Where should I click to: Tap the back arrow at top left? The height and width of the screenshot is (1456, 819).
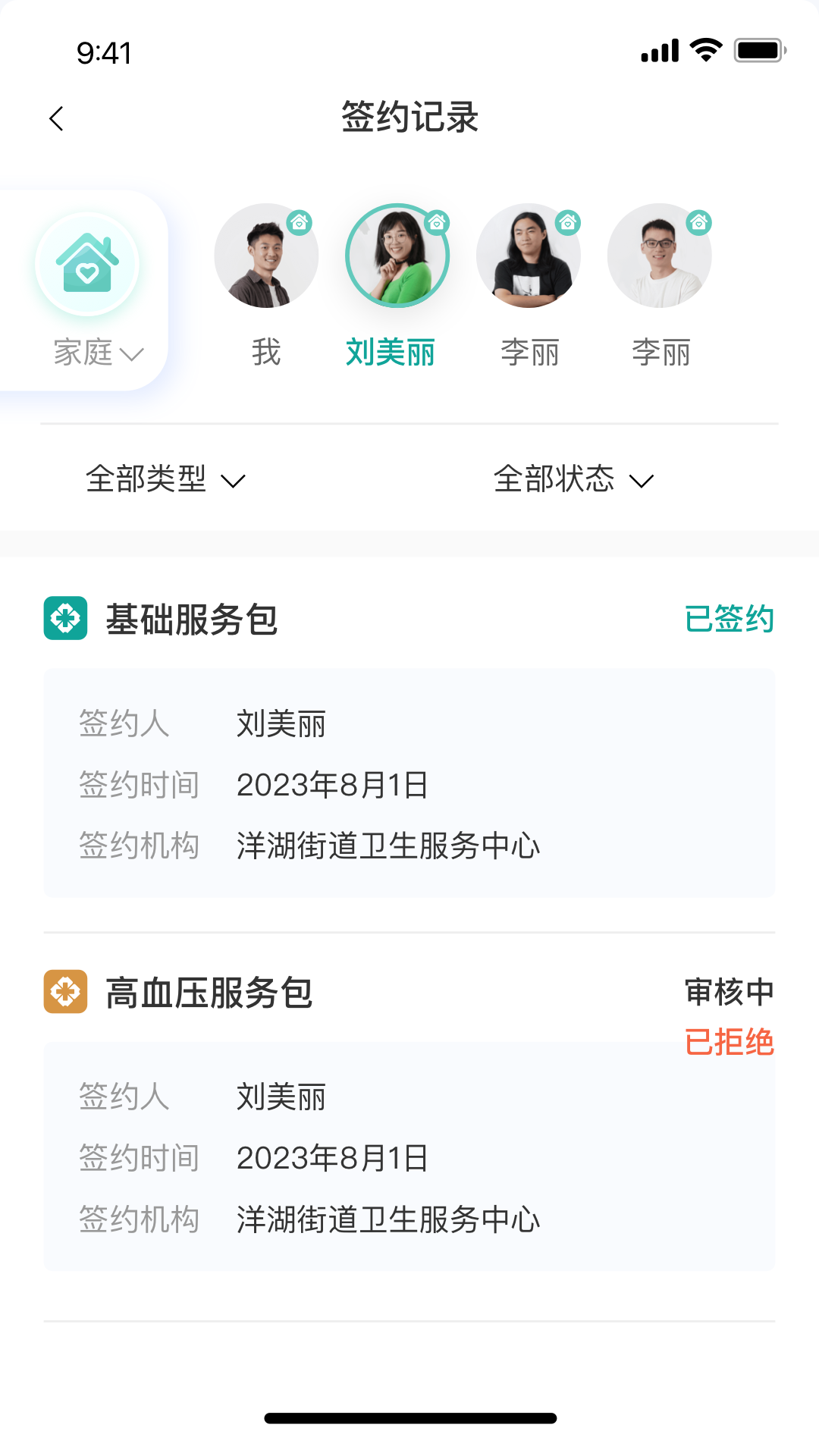coord(55,118)
